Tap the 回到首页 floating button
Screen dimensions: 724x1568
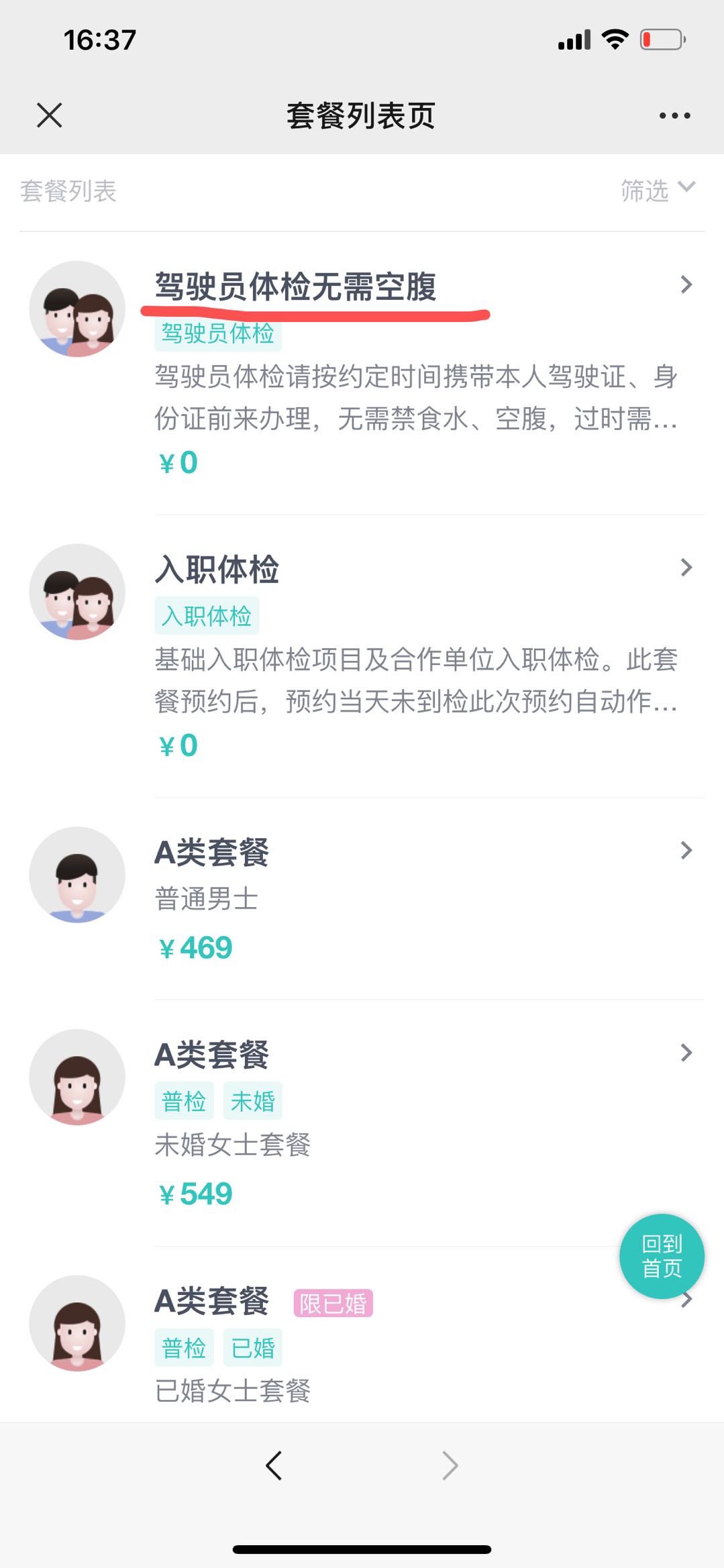coord(662,1256)
